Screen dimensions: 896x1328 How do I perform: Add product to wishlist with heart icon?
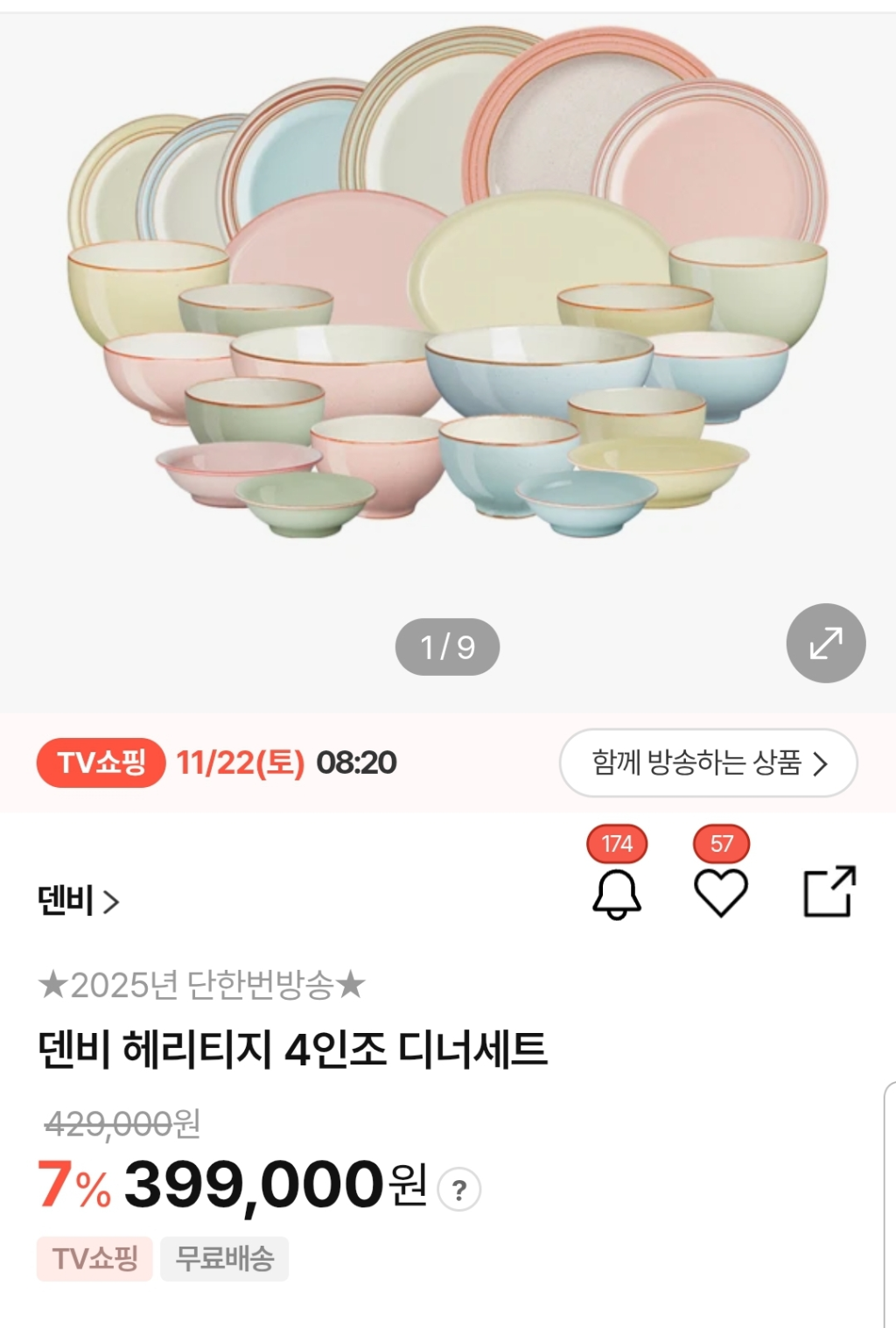point(720,894)
